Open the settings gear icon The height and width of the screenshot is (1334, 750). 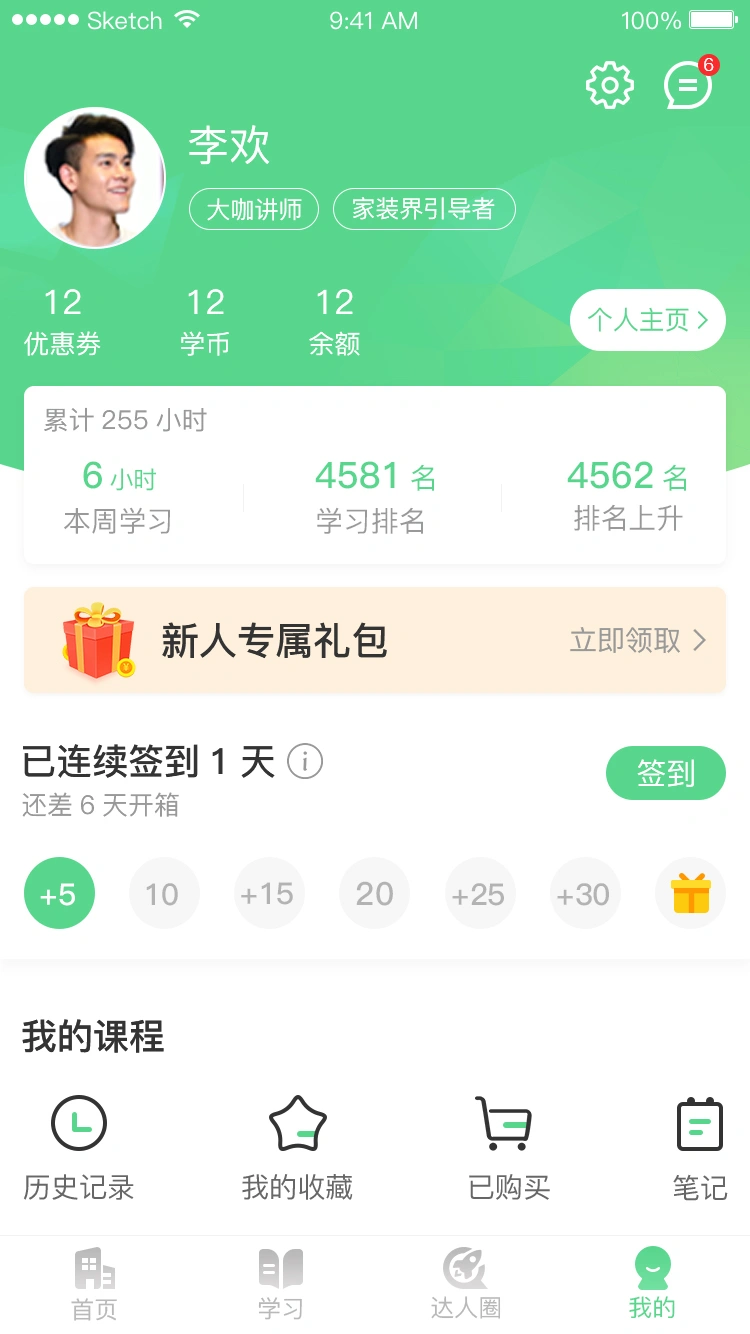click(608, 84)
